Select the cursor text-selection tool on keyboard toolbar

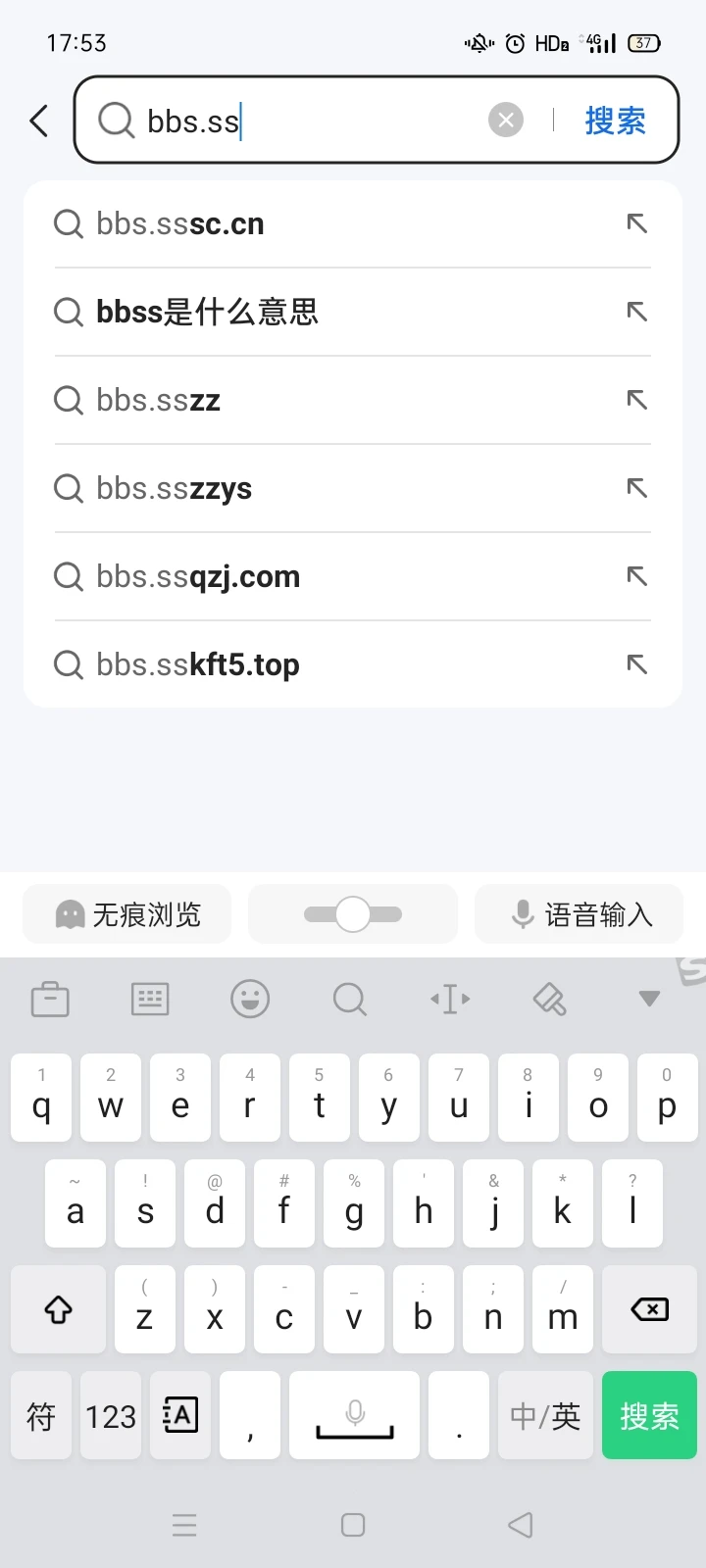point(449,999)
